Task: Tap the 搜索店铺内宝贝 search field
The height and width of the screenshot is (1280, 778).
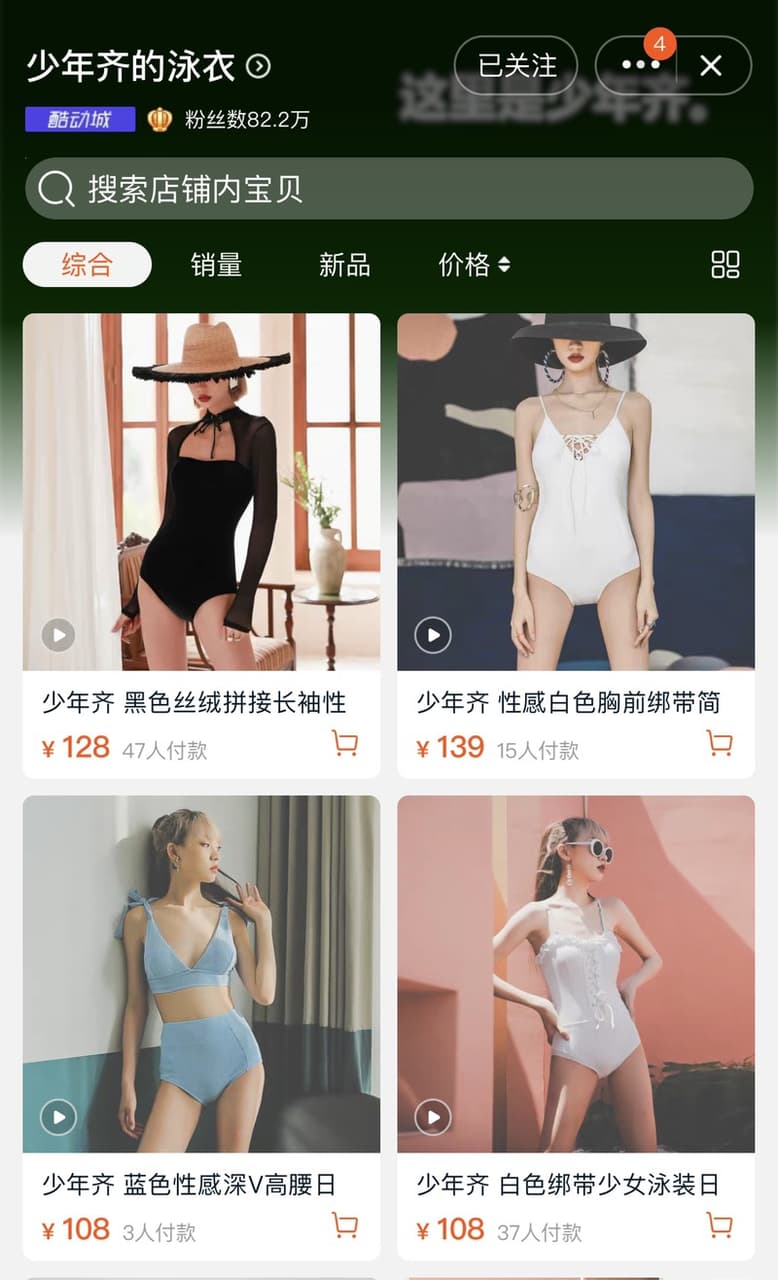Action: point(389,188)
